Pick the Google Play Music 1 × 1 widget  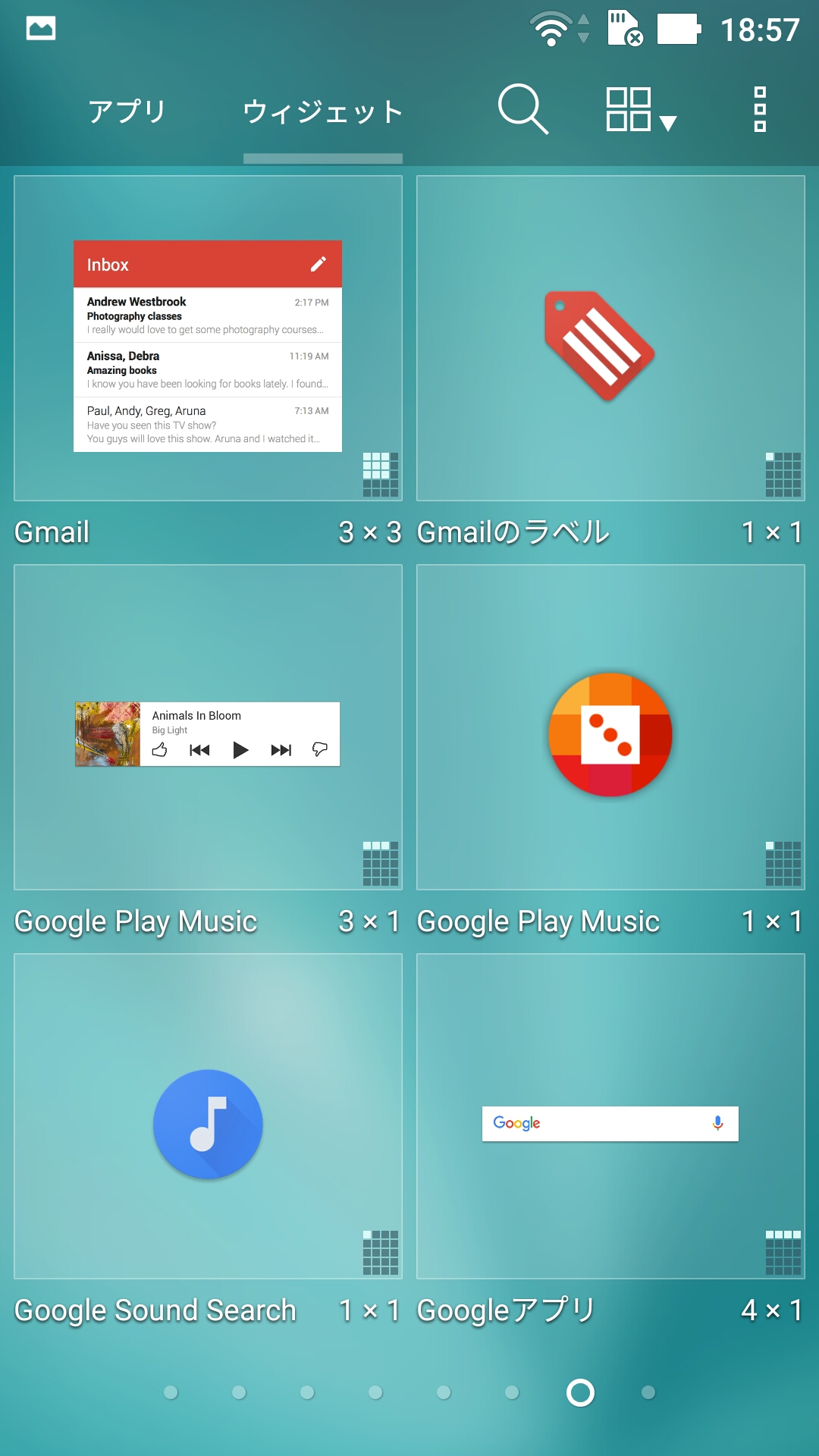click(610, 727)
